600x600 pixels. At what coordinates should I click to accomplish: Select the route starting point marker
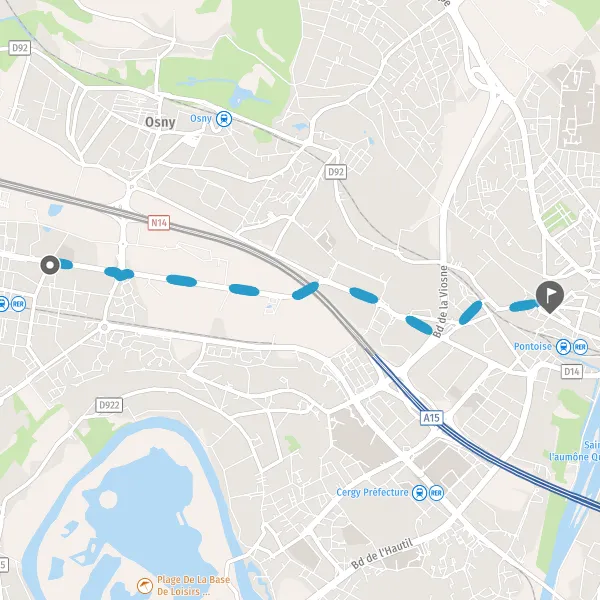click(x=50, y=265)
